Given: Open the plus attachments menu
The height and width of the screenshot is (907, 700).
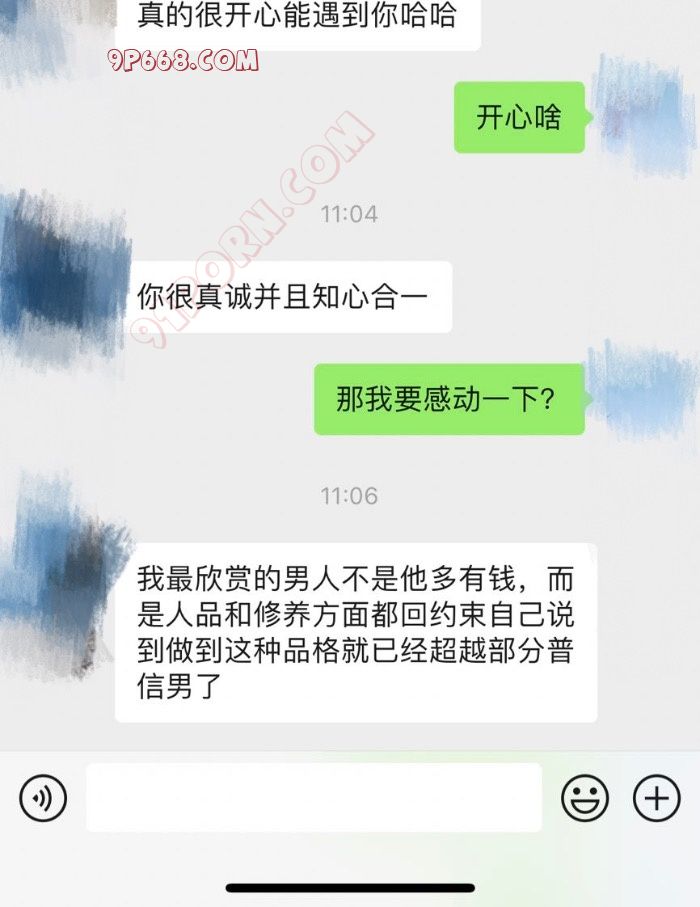Looking at the screenshot, I should [657, 798].
